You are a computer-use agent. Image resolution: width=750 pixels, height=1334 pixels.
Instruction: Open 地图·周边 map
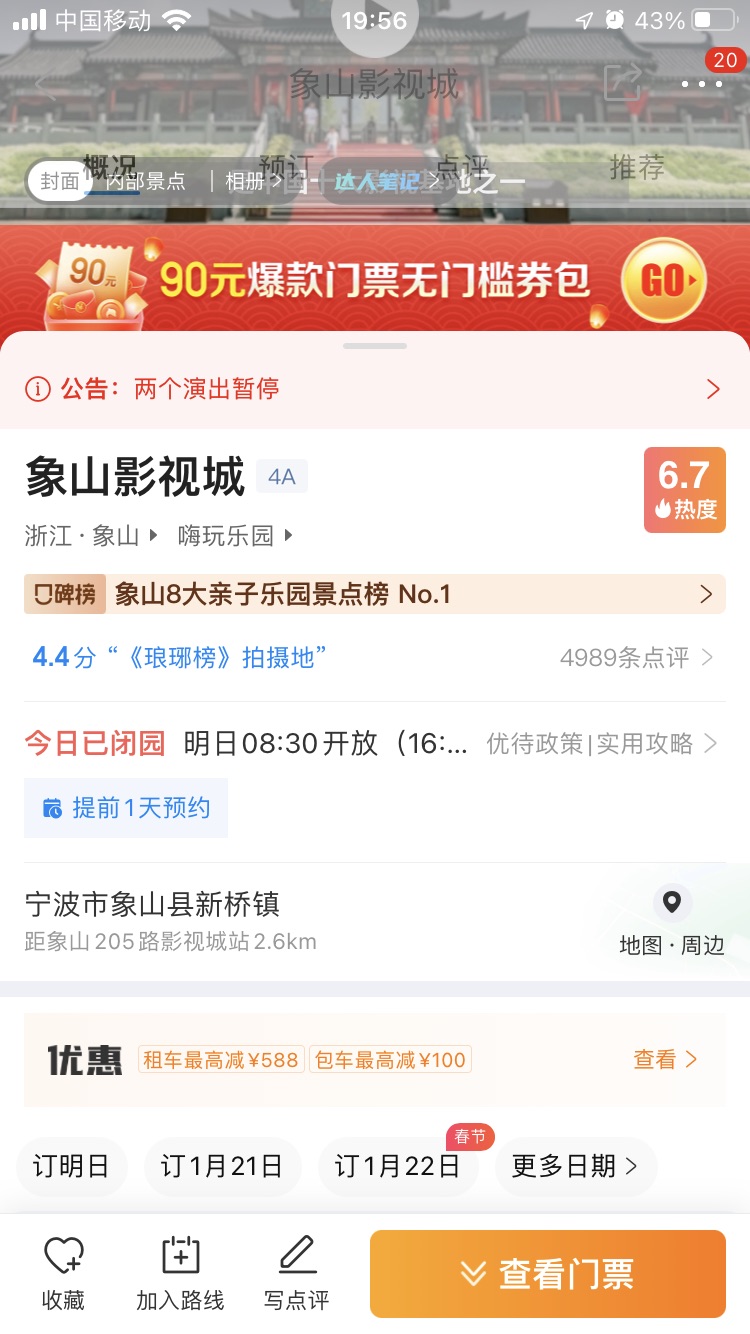click(x=671, y=921)
